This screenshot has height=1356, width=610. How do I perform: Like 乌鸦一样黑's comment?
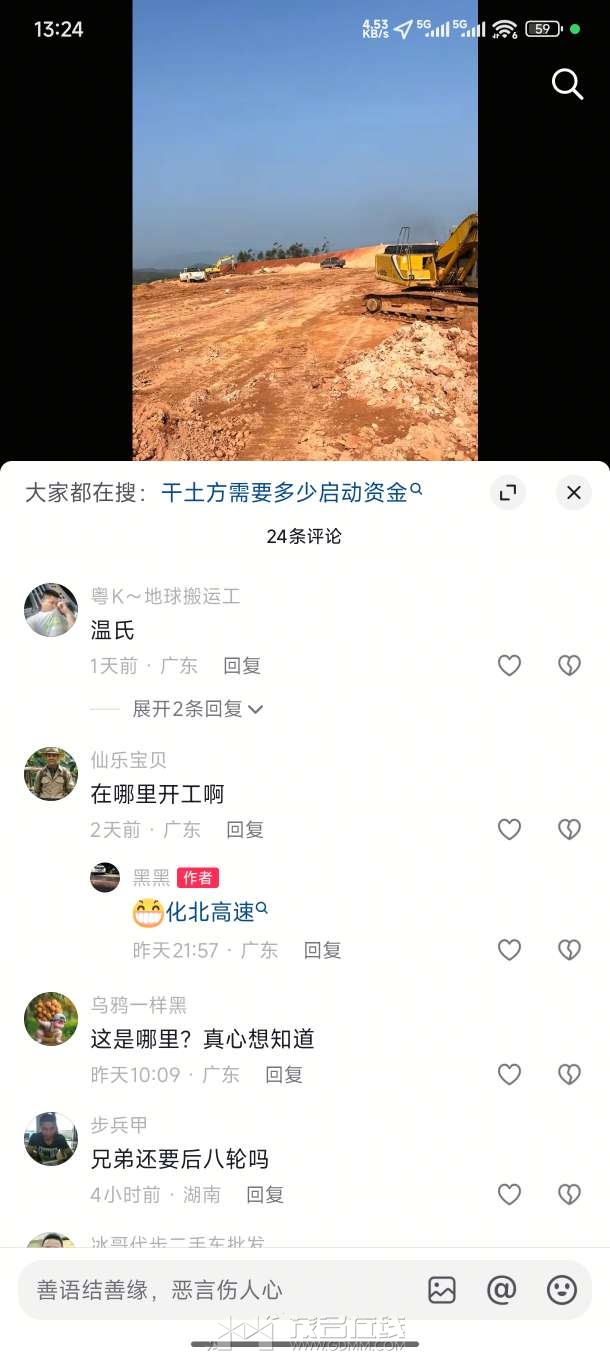coord(510,1074)
